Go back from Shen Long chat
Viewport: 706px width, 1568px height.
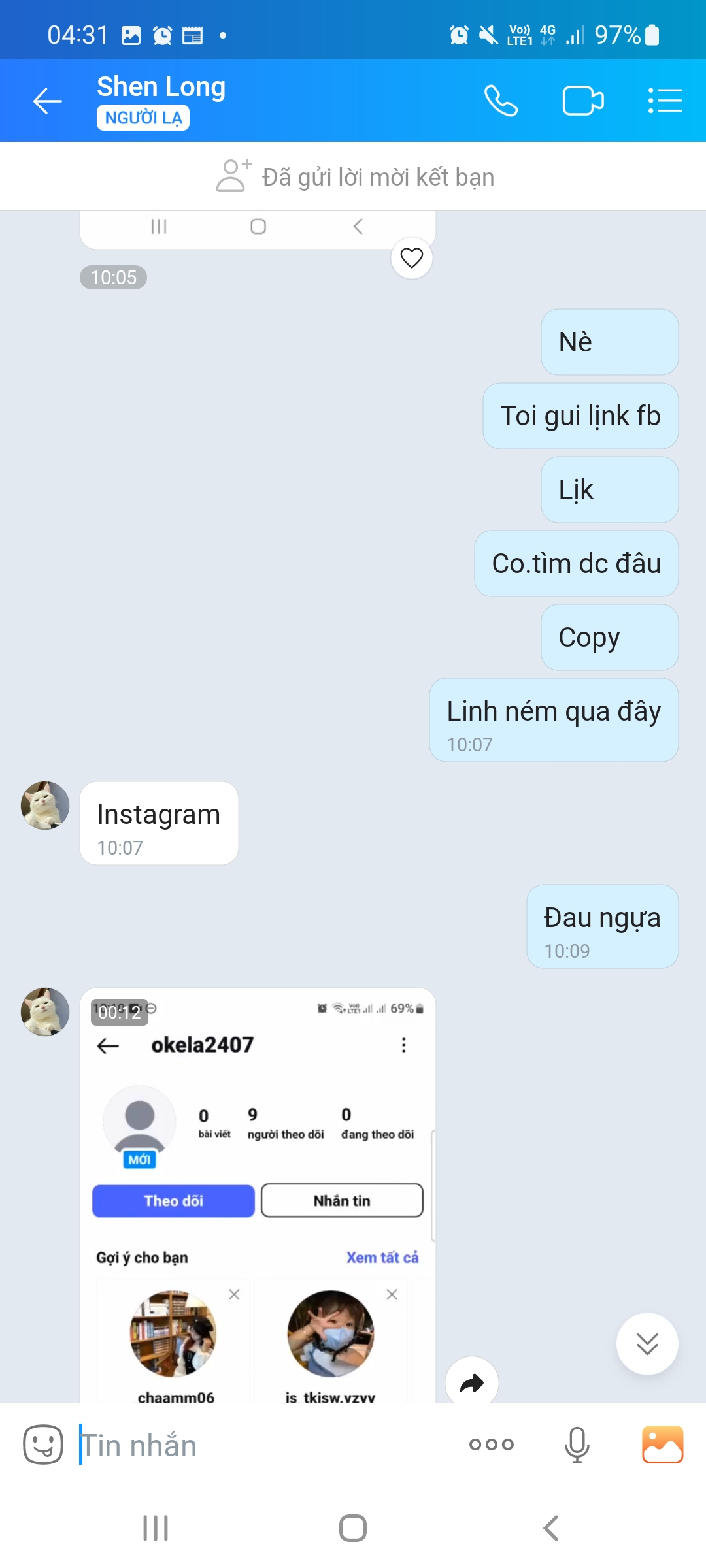[x=47, y=101]
